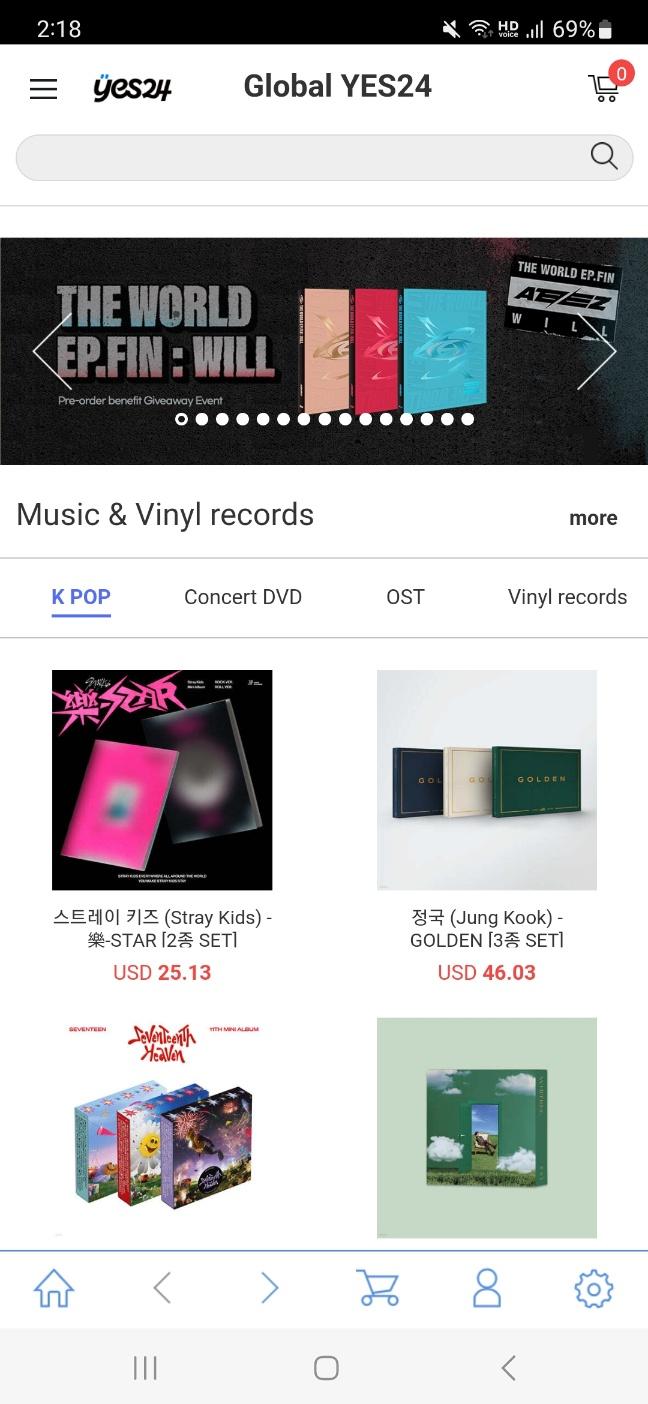The width and height of the screenshot is (648, 1404).
Task: Select the K POP tab
Action: click(x=81, y=597)
